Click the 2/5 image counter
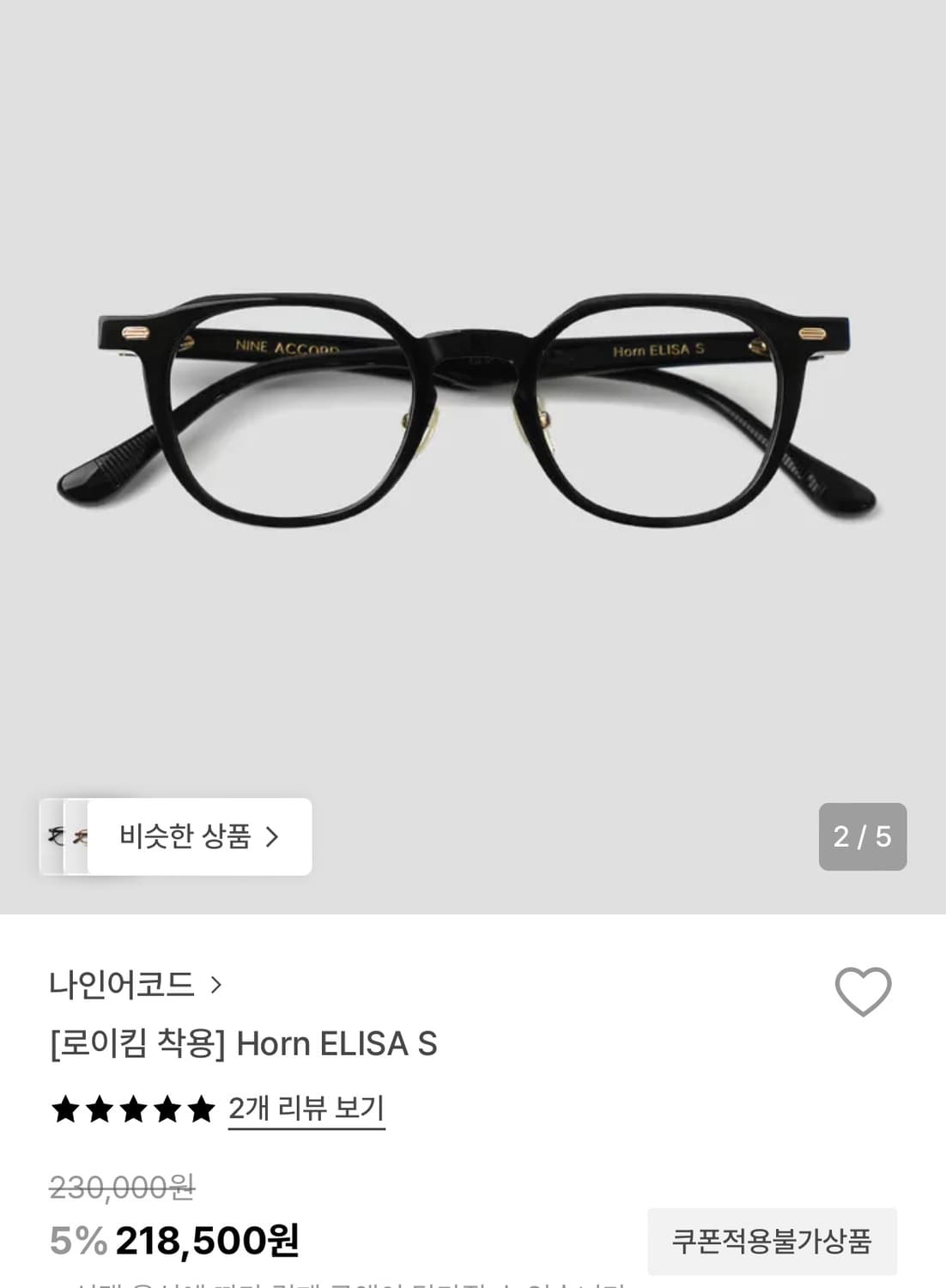Viewport: 946px width, 1288px height. click(863, 837)
